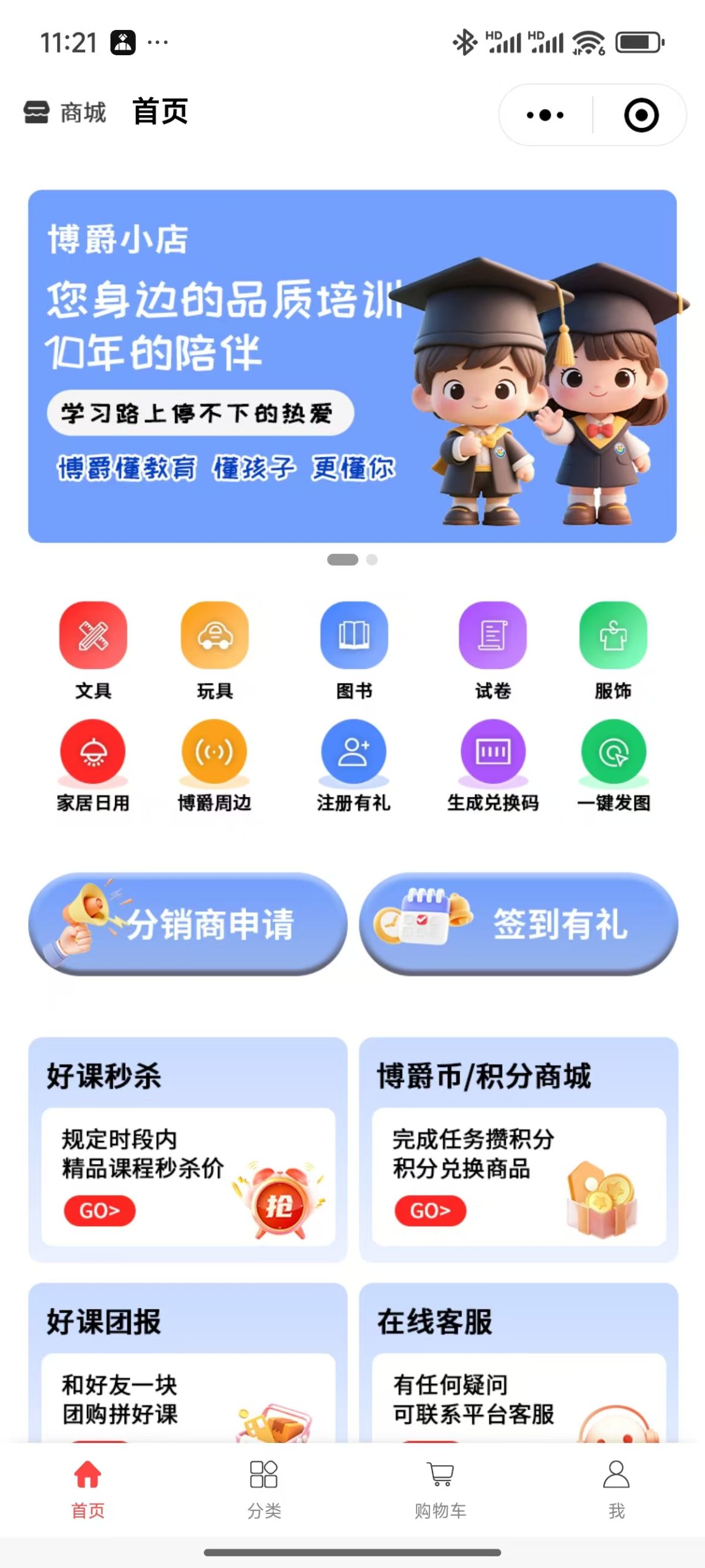Tap GO in the 博爵币/积分商城 card
Image resolution: width=705 pixels, height=1568 pixels.
click(x=430, y=1210)
